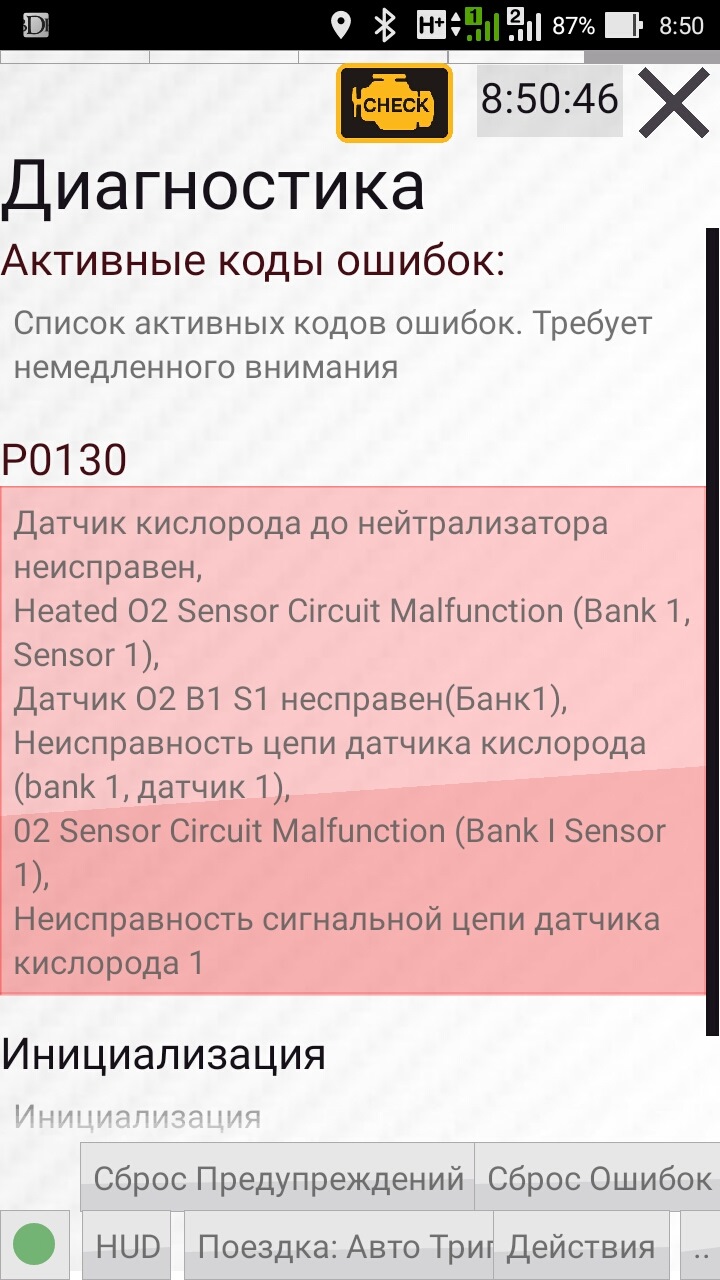Screen dimensions: 720x1280
Task: Open the P0130 error description card
Action: tap(352, 740)
